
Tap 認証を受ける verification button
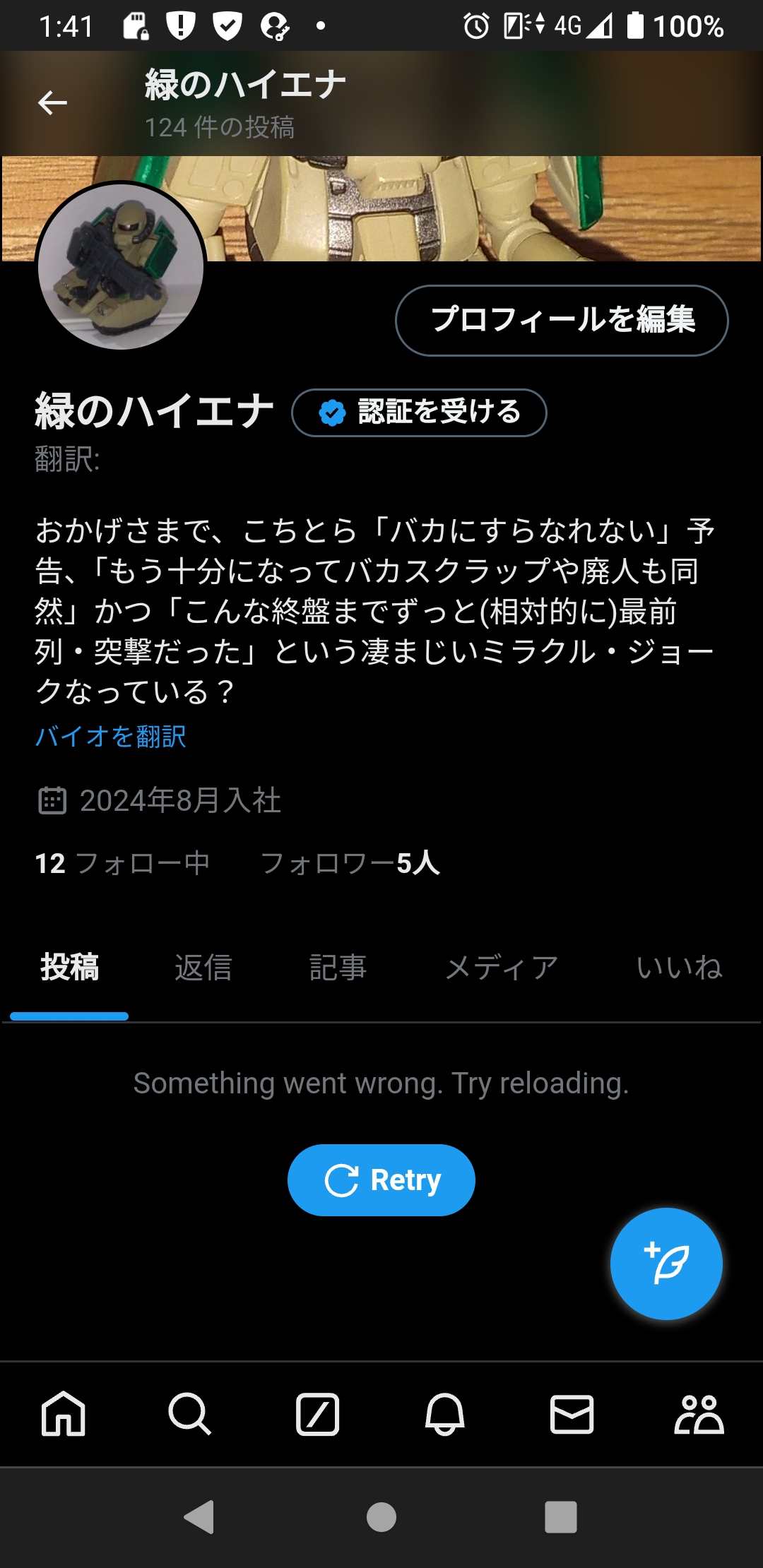pos(419,412)
